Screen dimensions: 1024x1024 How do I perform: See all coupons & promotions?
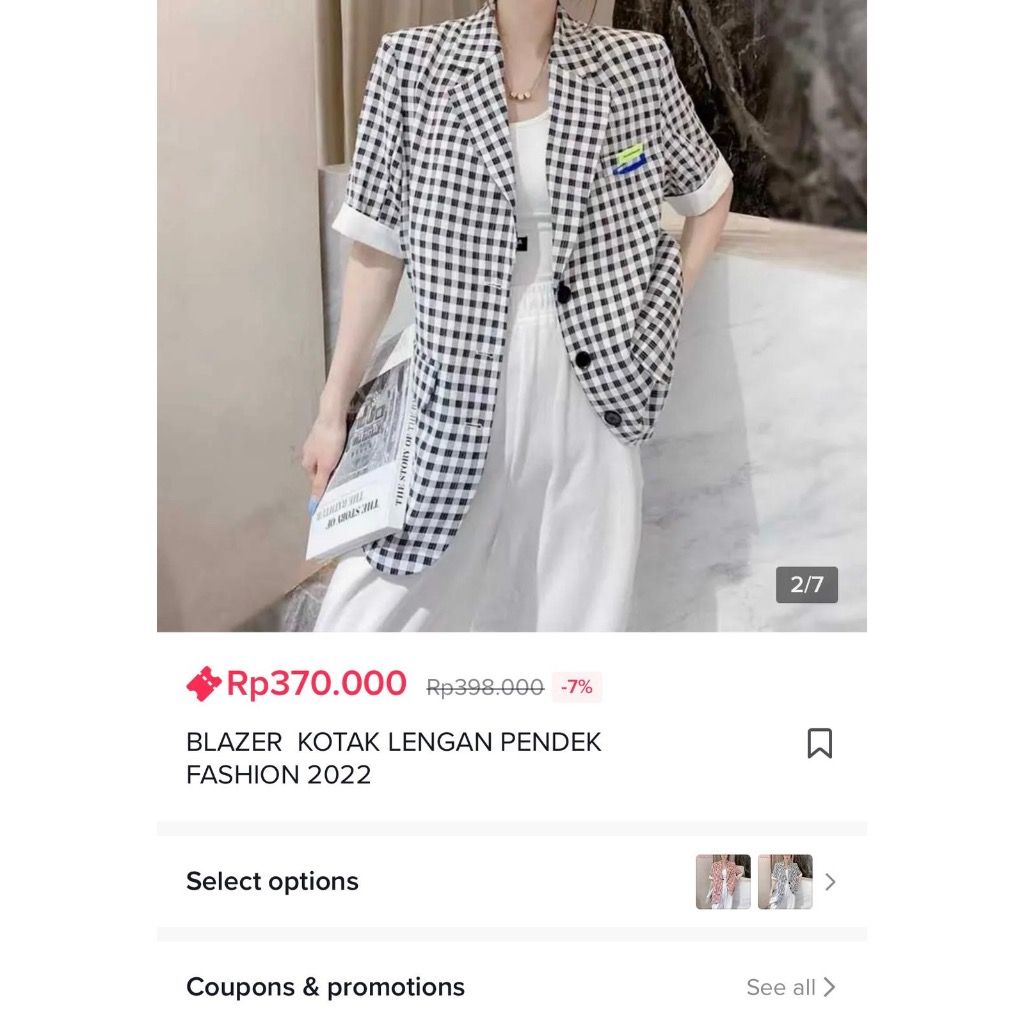coord(790,987)
